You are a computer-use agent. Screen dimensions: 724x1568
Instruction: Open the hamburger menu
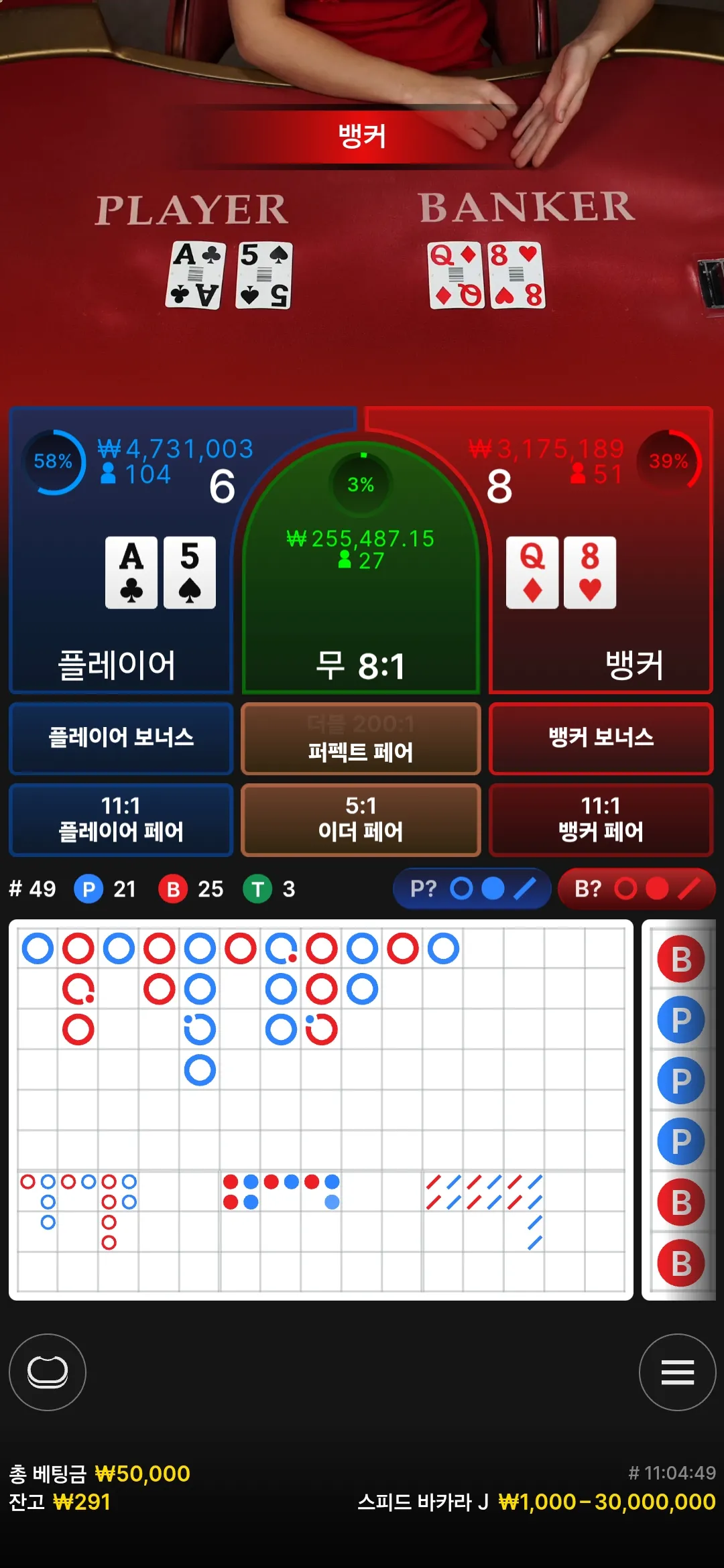point(677,1372)
